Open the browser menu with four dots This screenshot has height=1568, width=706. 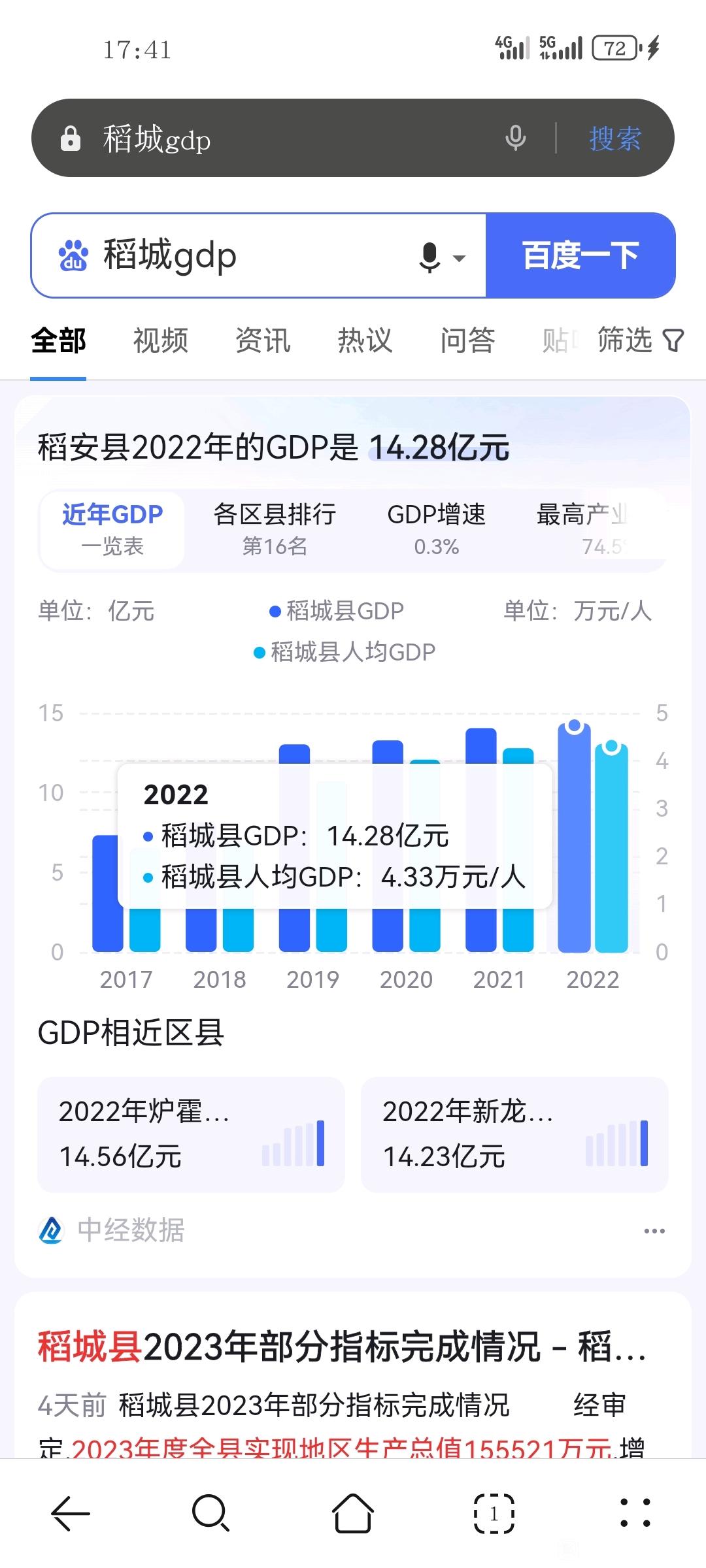(x=635, y=1513)
